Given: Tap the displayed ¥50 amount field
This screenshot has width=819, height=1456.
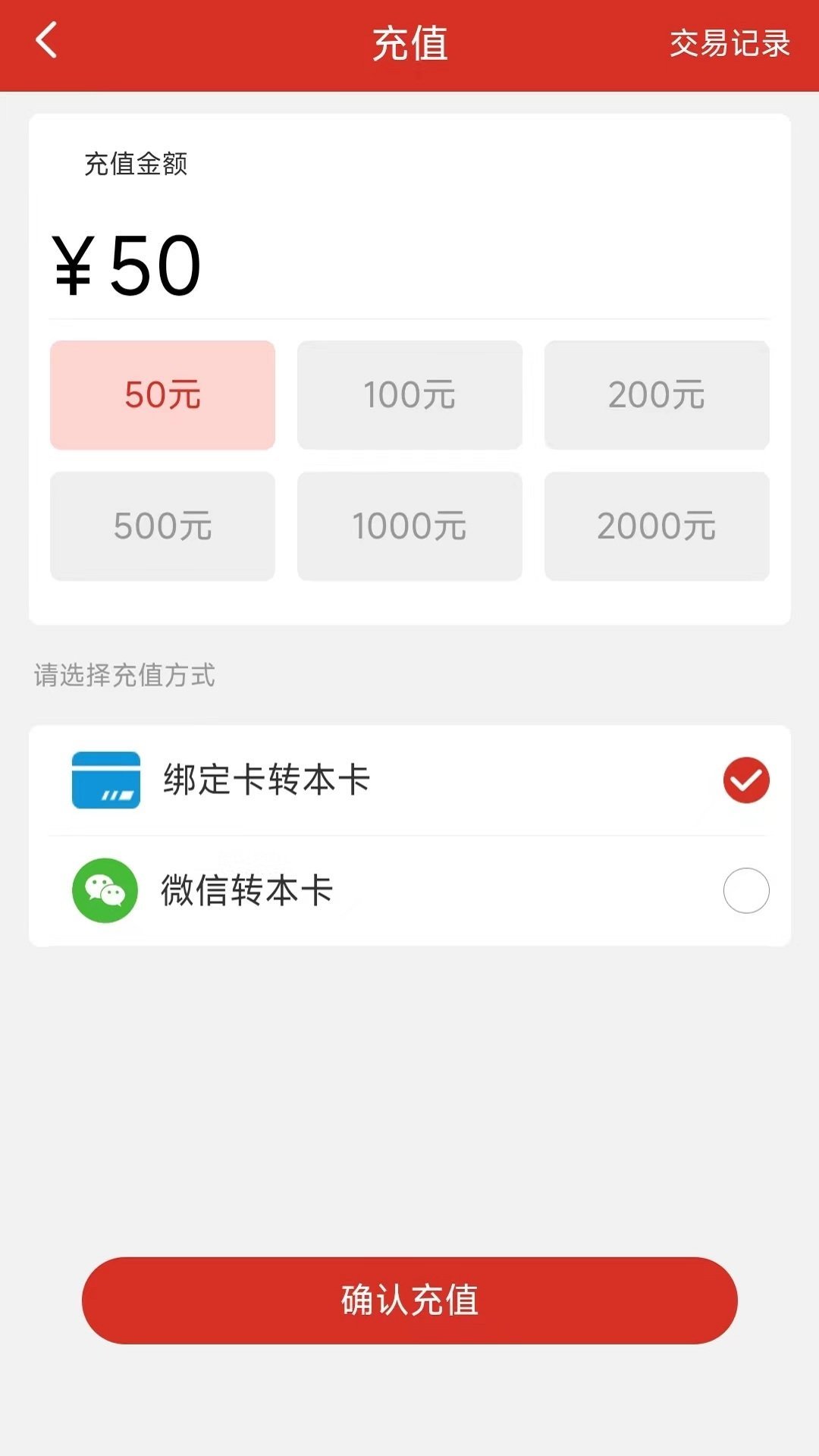Looking at the screenshot, I should (125, 265).
